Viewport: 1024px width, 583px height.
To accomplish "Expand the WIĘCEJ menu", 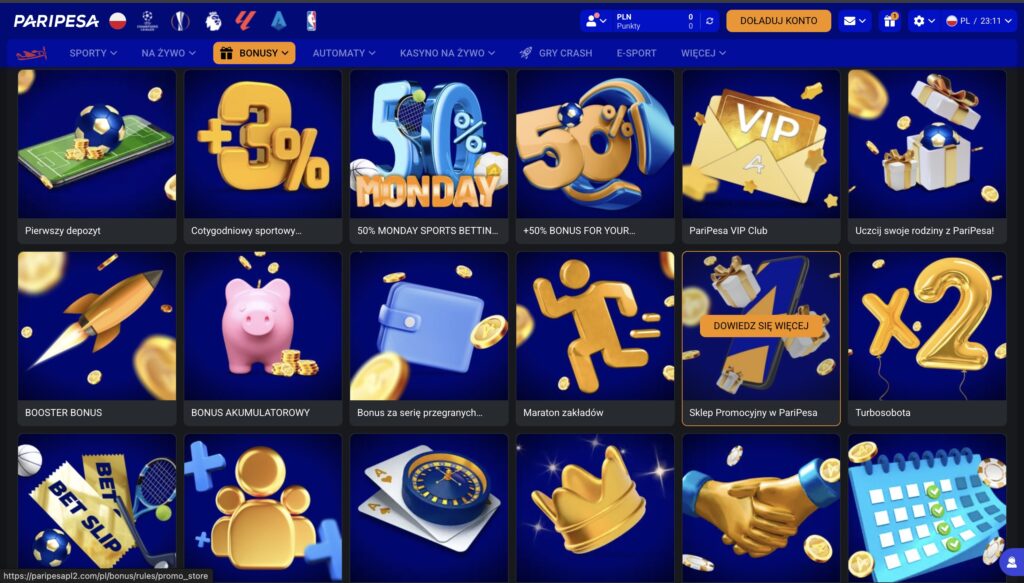I will (x=703, y=53).
